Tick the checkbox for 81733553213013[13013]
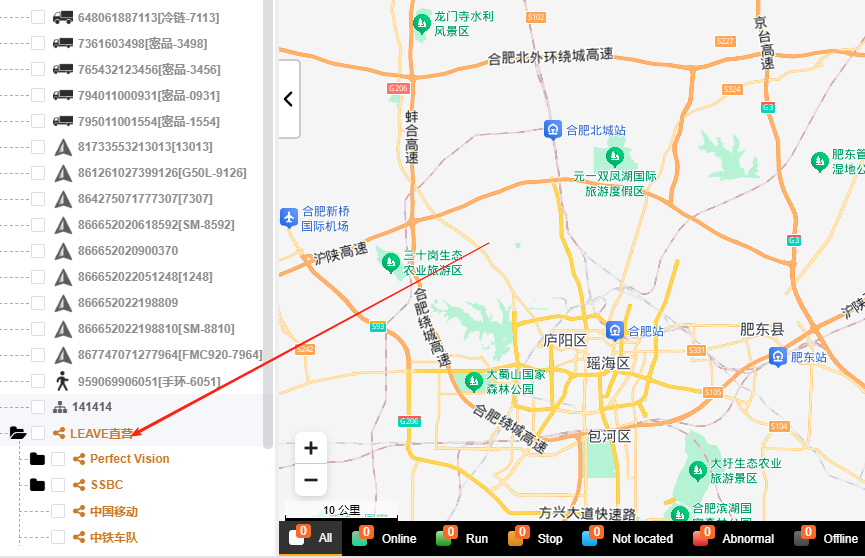This screenshot has height=558, width=865. (x=38, y=147)
